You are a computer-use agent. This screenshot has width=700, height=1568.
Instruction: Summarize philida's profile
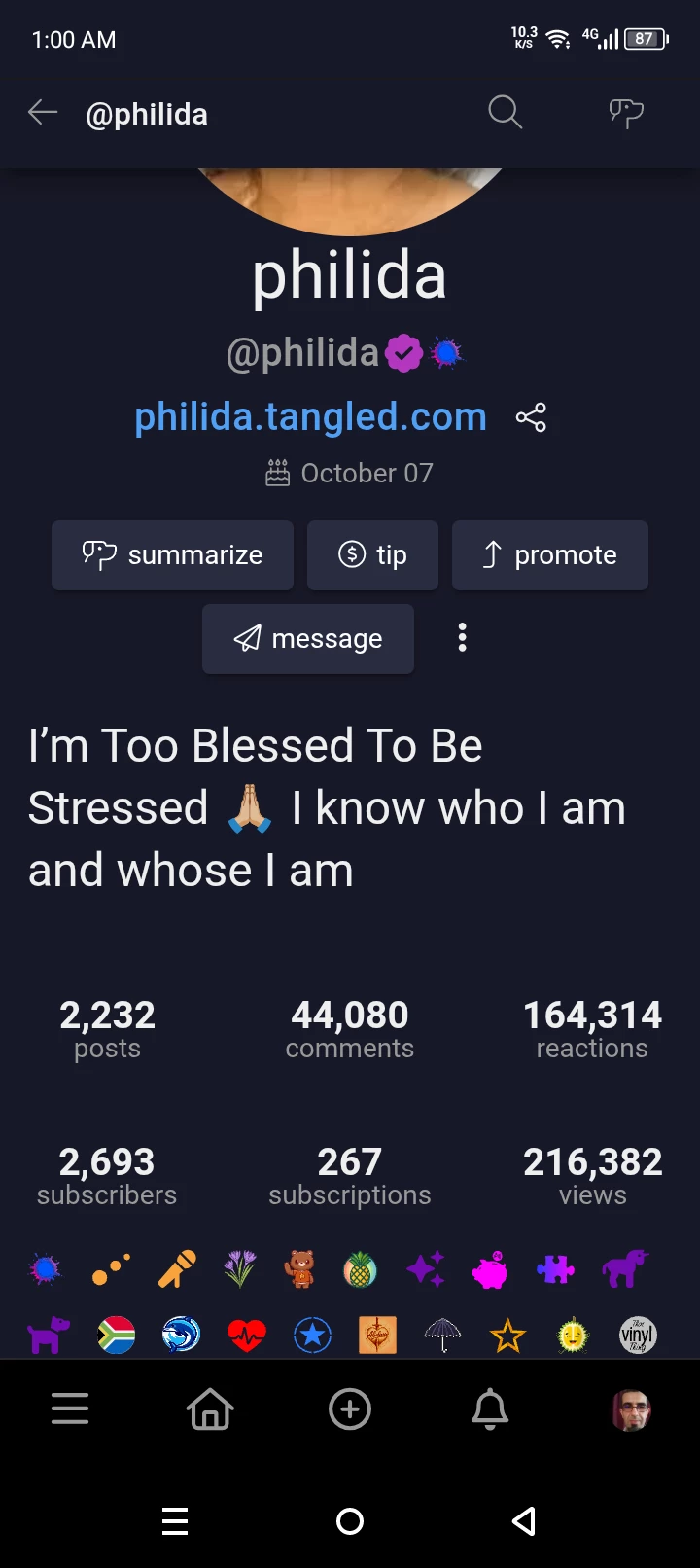(172, 555)
